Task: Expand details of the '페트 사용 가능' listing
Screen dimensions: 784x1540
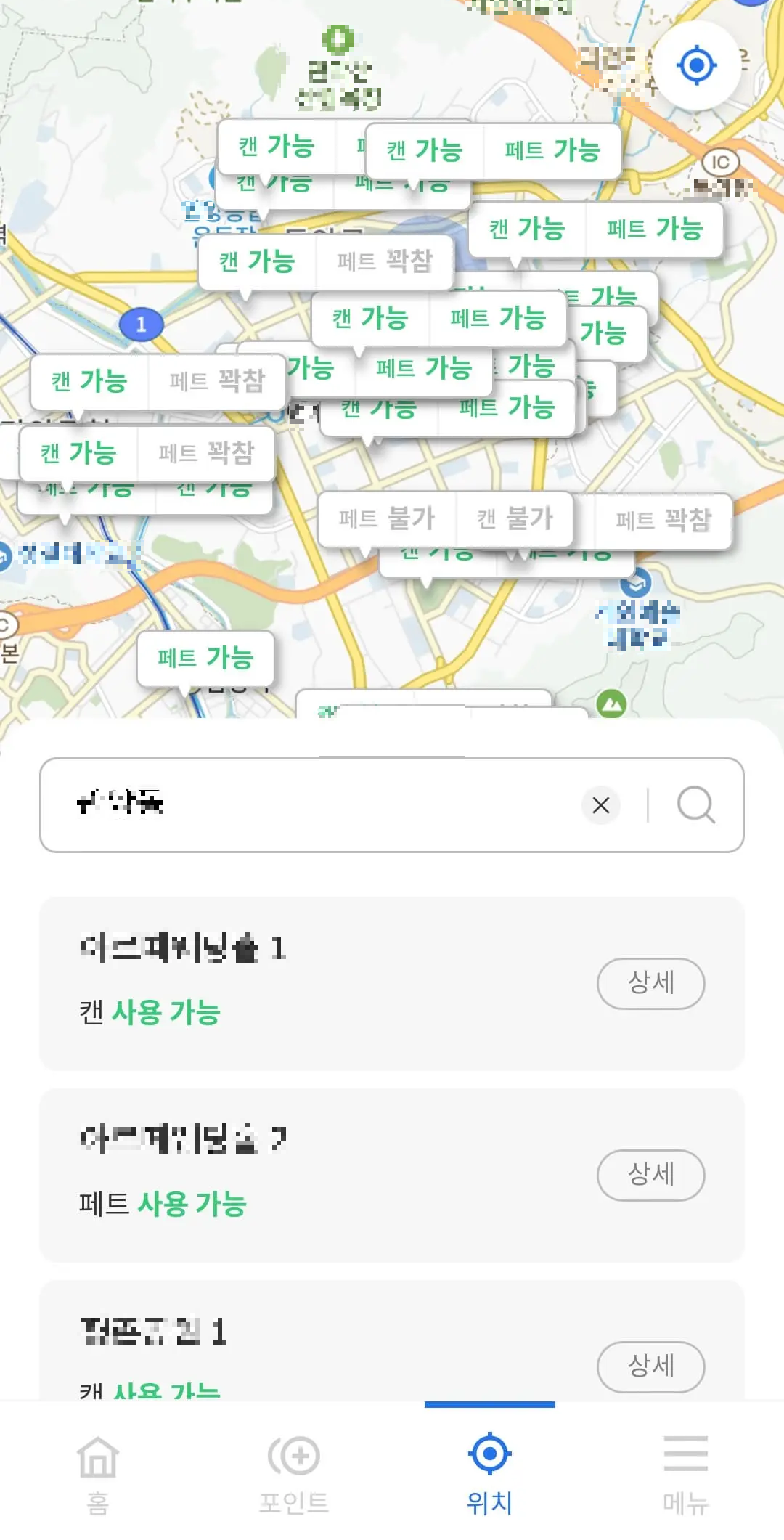Action: click(651, 1175)
